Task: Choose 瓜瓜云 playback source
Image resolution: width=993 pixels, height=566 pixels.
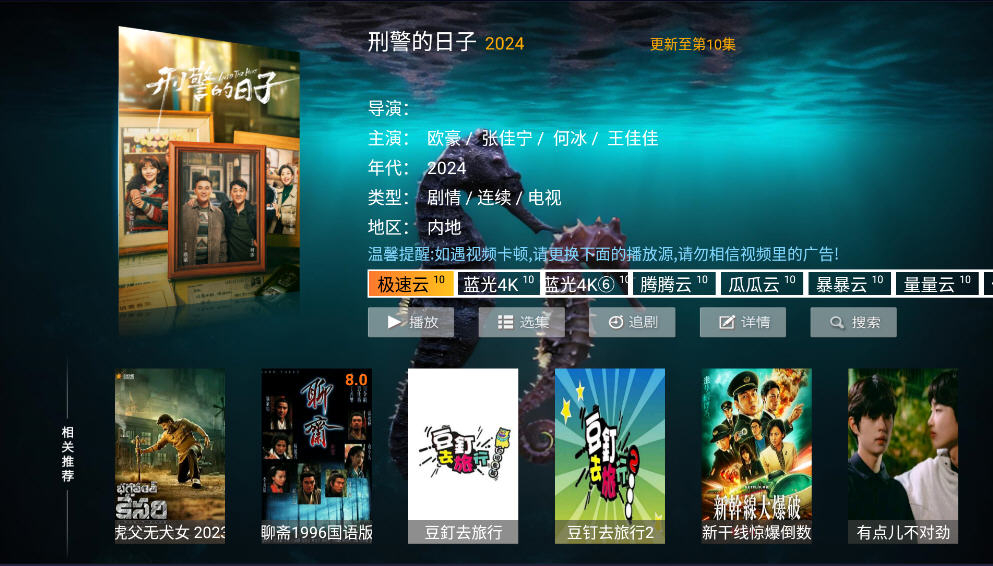Action: pyautogui.click(x=761, y=284)
